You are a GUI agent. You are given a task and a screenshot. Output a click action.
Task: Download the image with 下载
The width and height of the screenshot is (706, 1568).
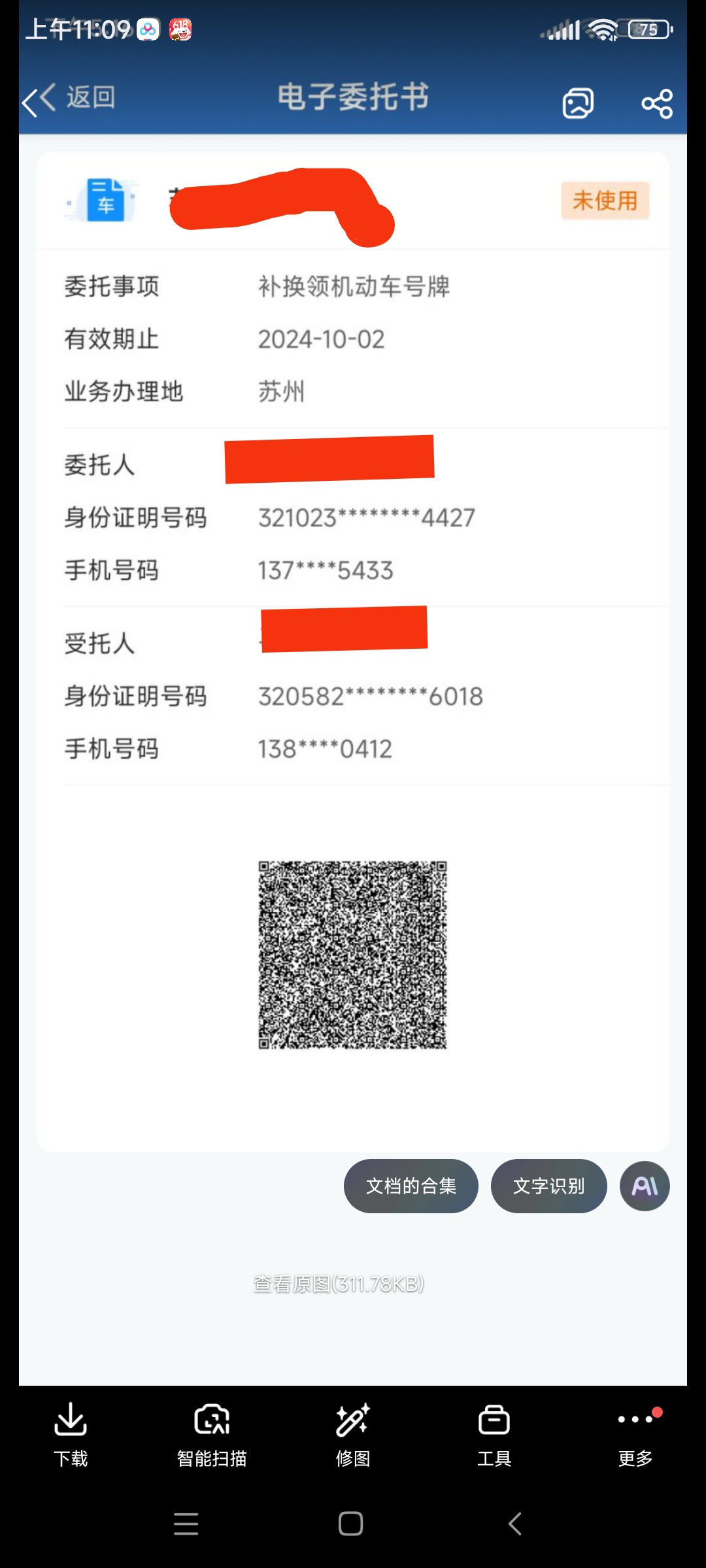pos(71,1434)
